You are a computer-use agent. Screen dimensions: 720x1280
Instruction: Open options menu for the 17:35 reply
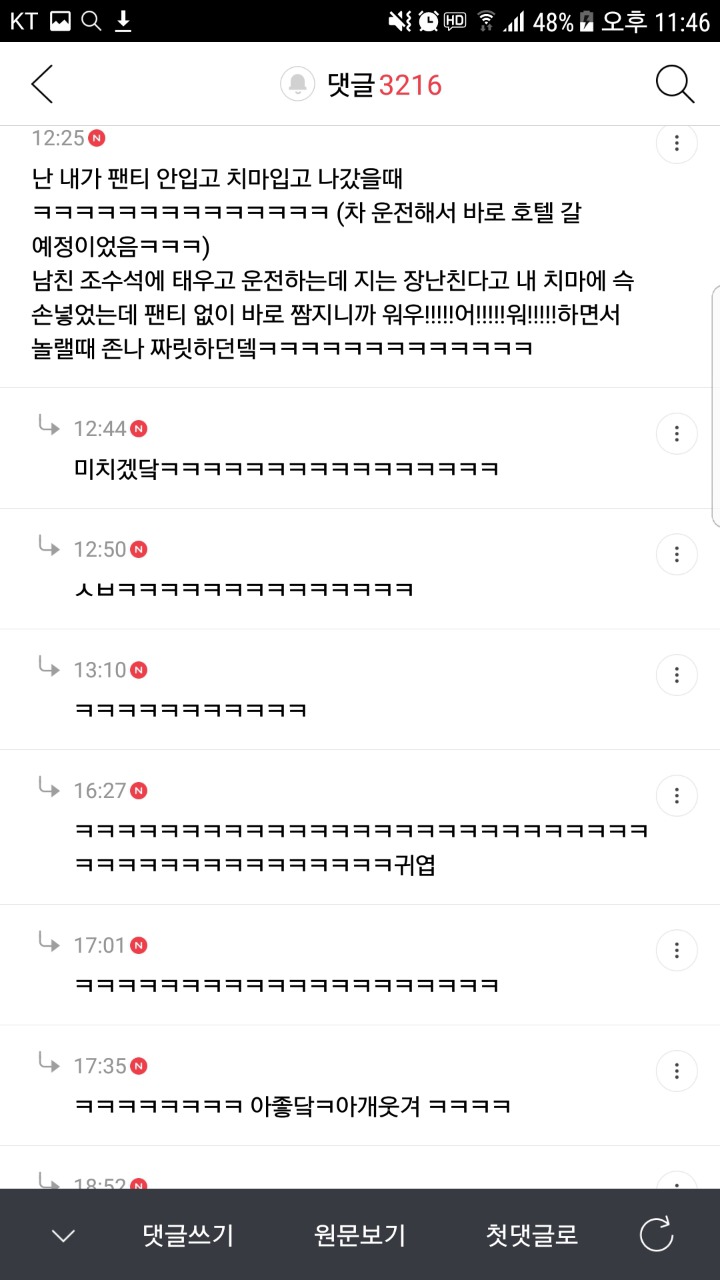pos(677,1071)
